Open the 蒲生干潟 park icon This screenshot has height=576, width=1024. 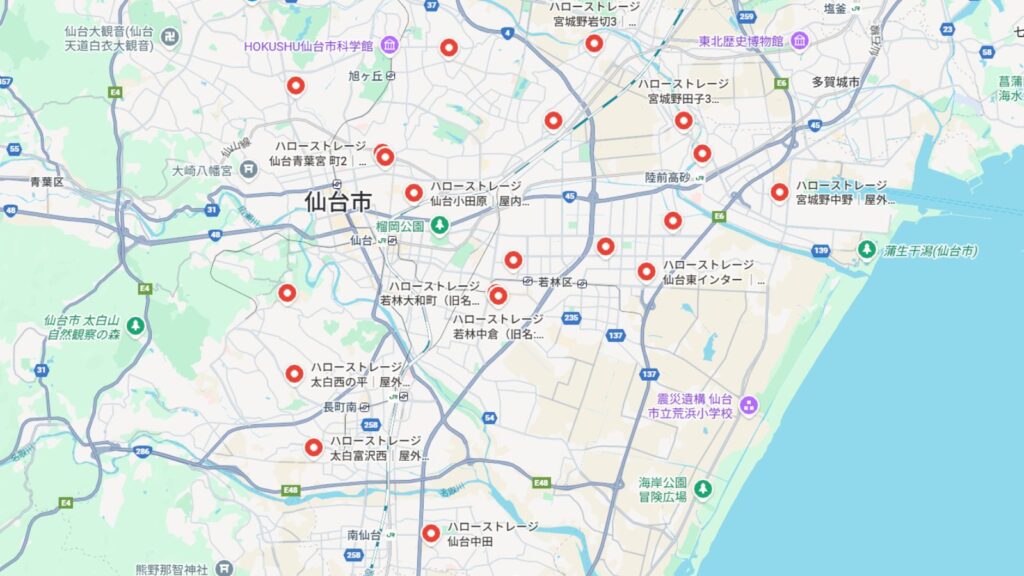[x=867, y=249]
